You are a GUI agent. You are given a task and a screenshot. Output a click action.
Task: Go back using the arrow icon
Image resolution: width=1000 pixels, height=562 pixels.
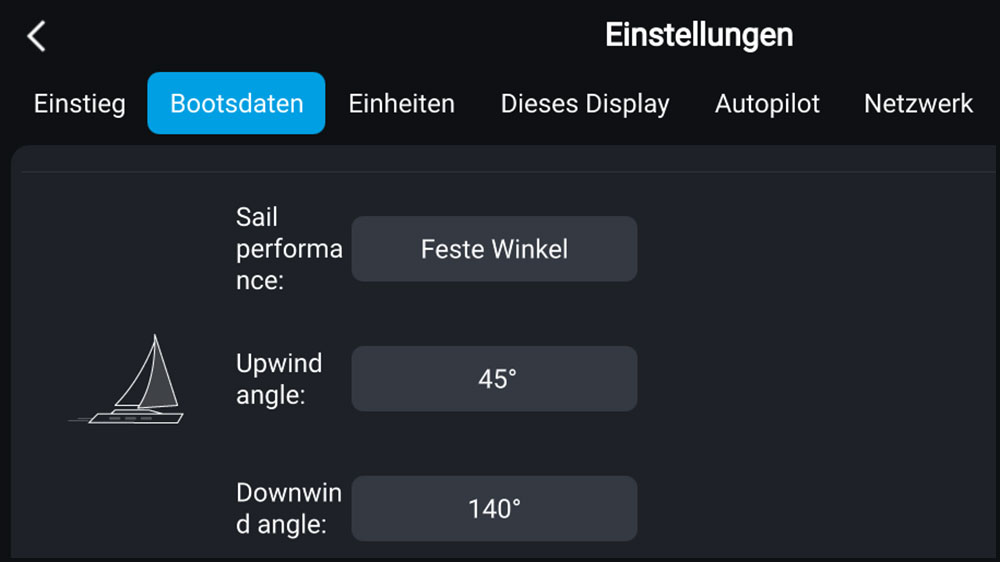click(37, 37)
